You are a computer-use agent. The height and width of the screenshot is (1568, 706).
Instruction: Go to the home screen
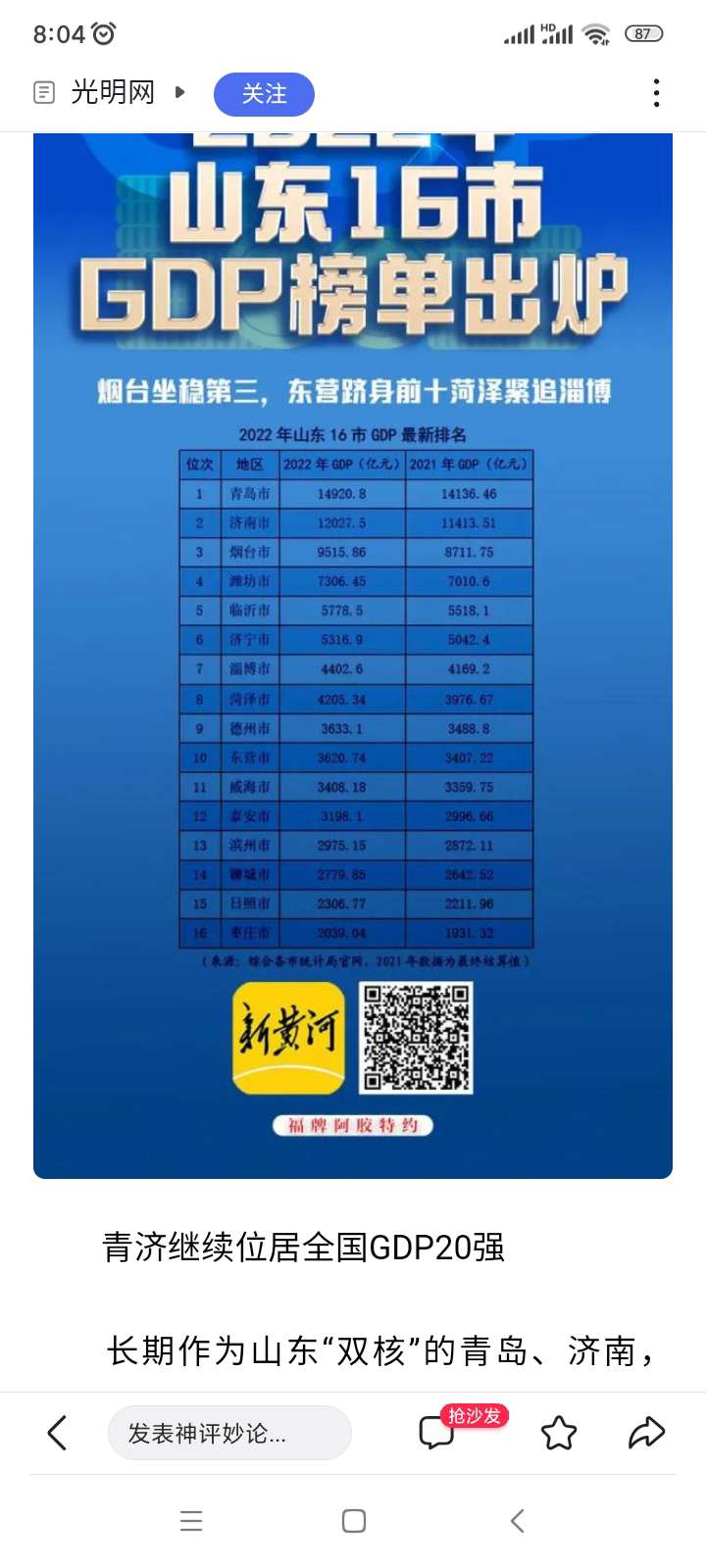354,1521
